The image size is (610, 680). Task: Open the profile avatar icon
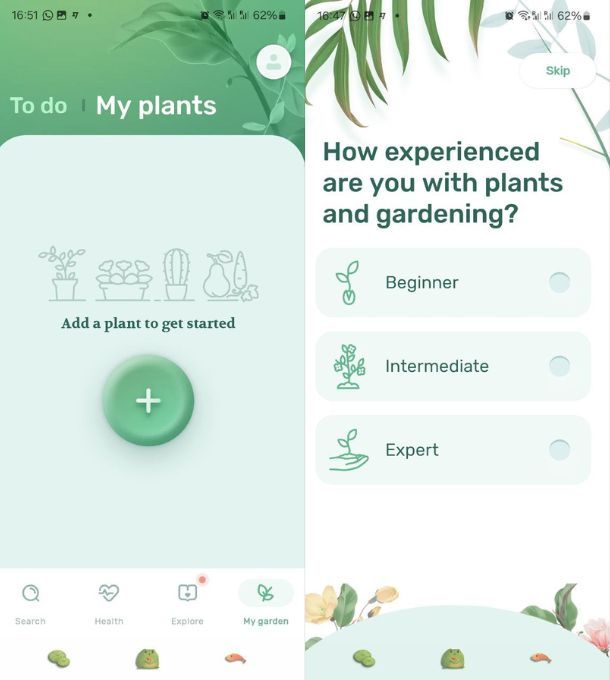(x=273, y=62)
